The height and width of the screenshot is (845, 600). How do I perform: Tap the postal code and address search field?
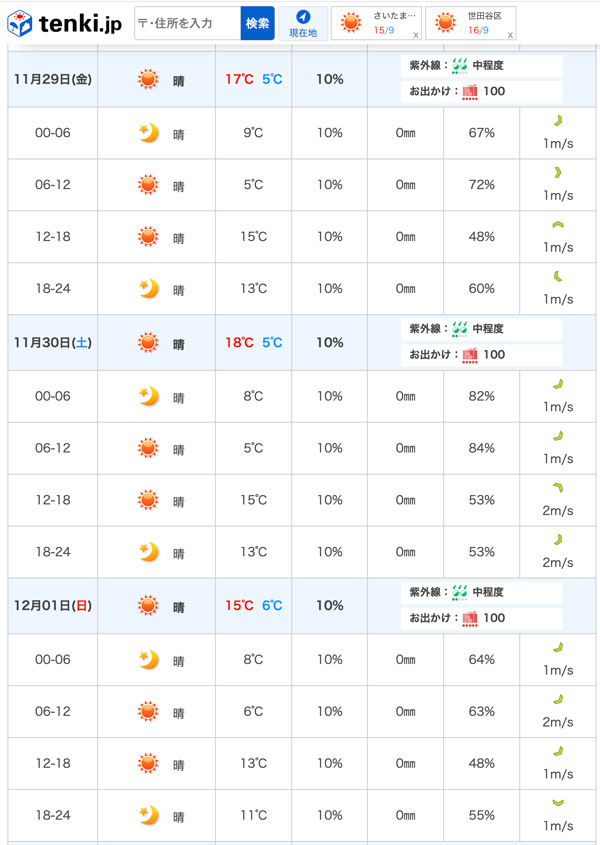[x=188, y=23]
